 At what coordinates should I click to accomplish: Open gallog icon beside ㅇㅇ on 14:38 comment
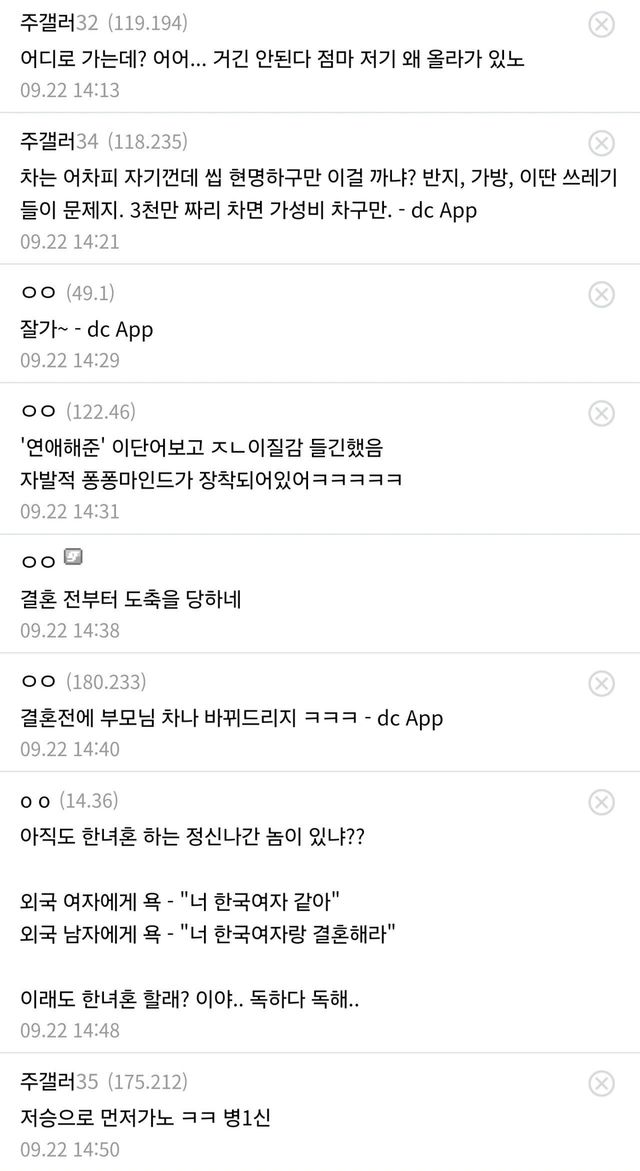pyautogui.click(x=73, y=557)
